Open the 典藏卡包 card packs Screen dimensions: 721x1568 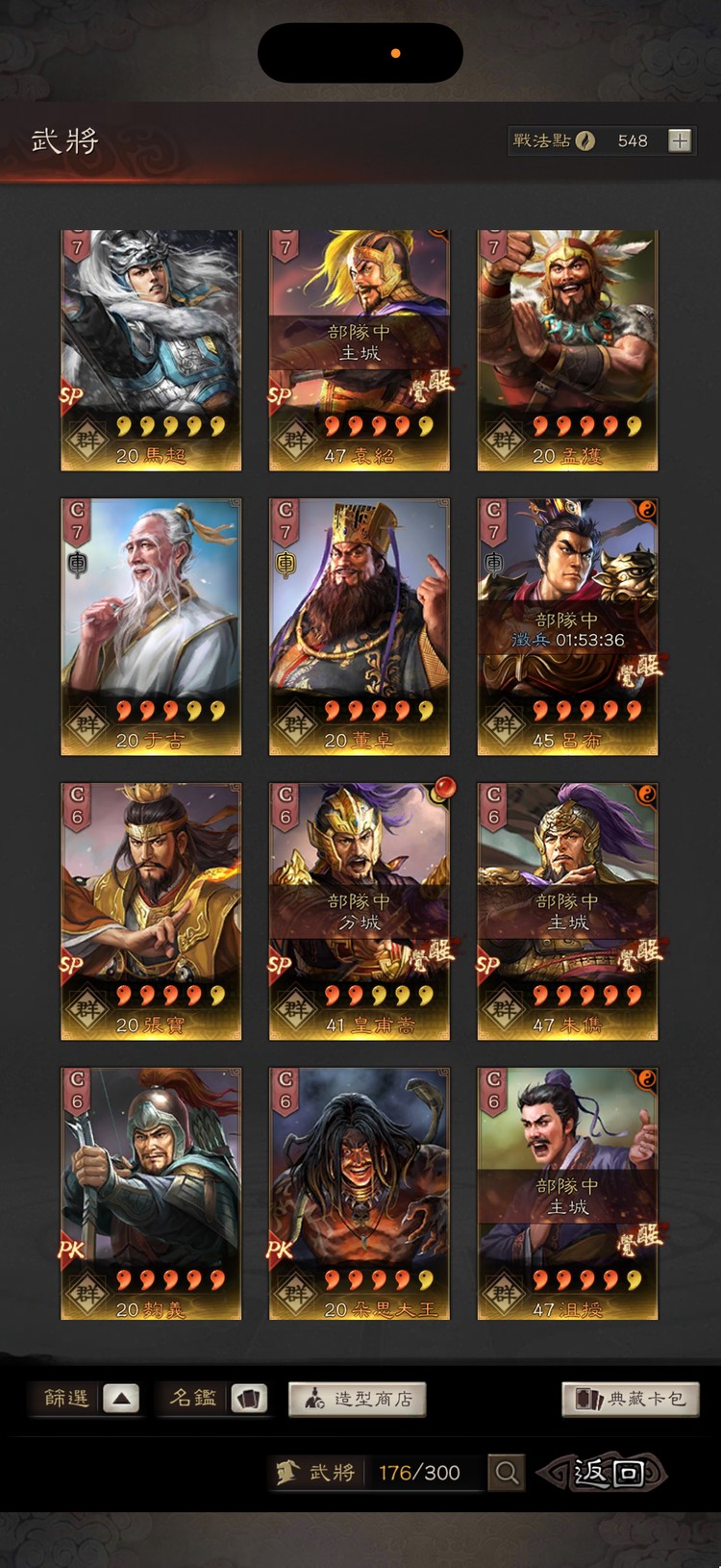tap(630, 1399)
